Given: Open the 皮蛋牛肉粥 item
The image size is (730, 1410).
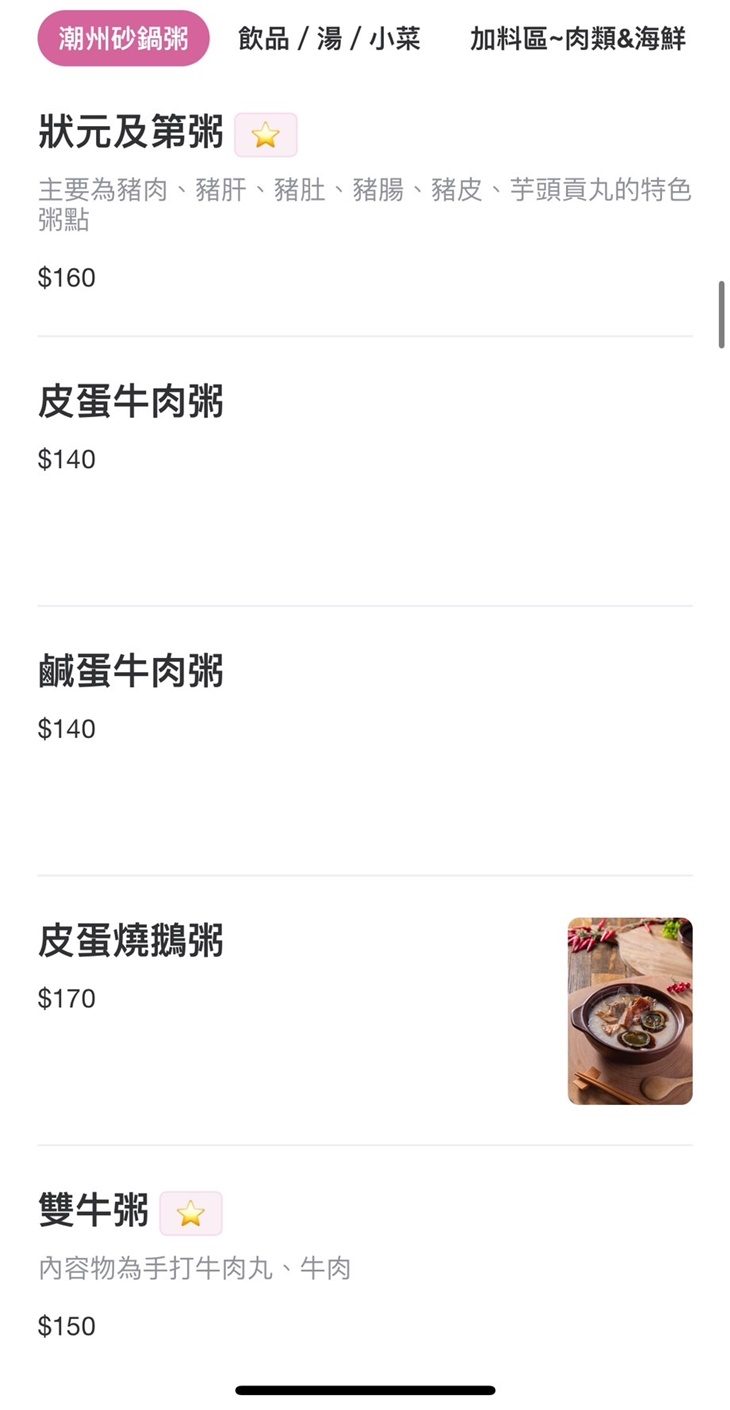Looking at the screenshot, I should 130,403.
